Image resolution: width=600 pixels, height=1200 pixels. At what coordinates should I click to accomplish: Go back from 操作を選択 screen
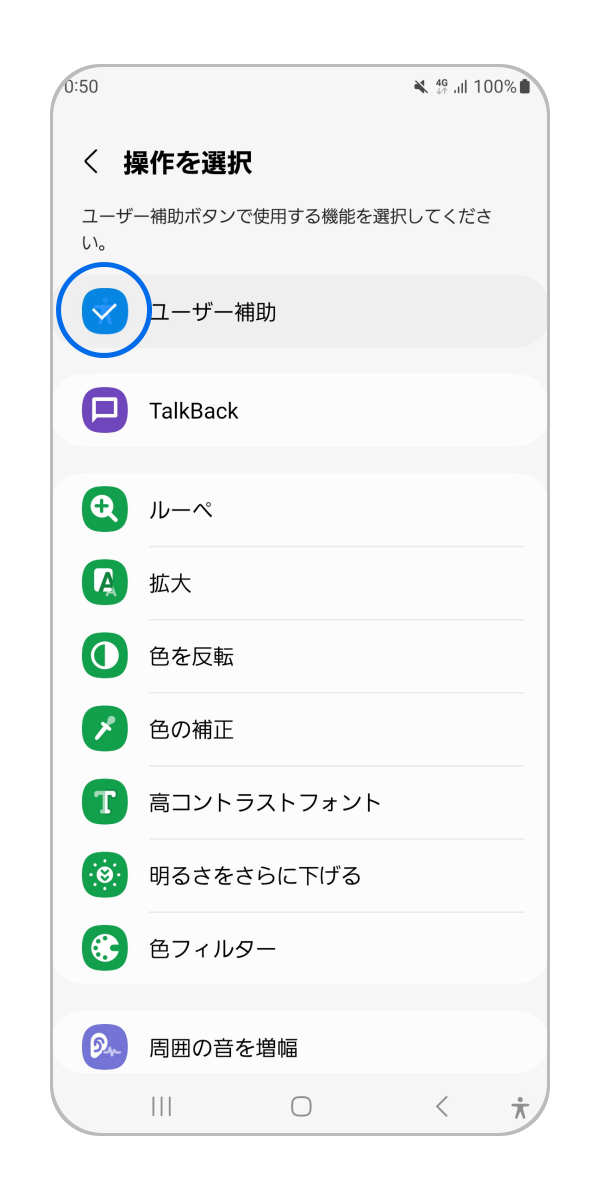(x=91, y=162)
